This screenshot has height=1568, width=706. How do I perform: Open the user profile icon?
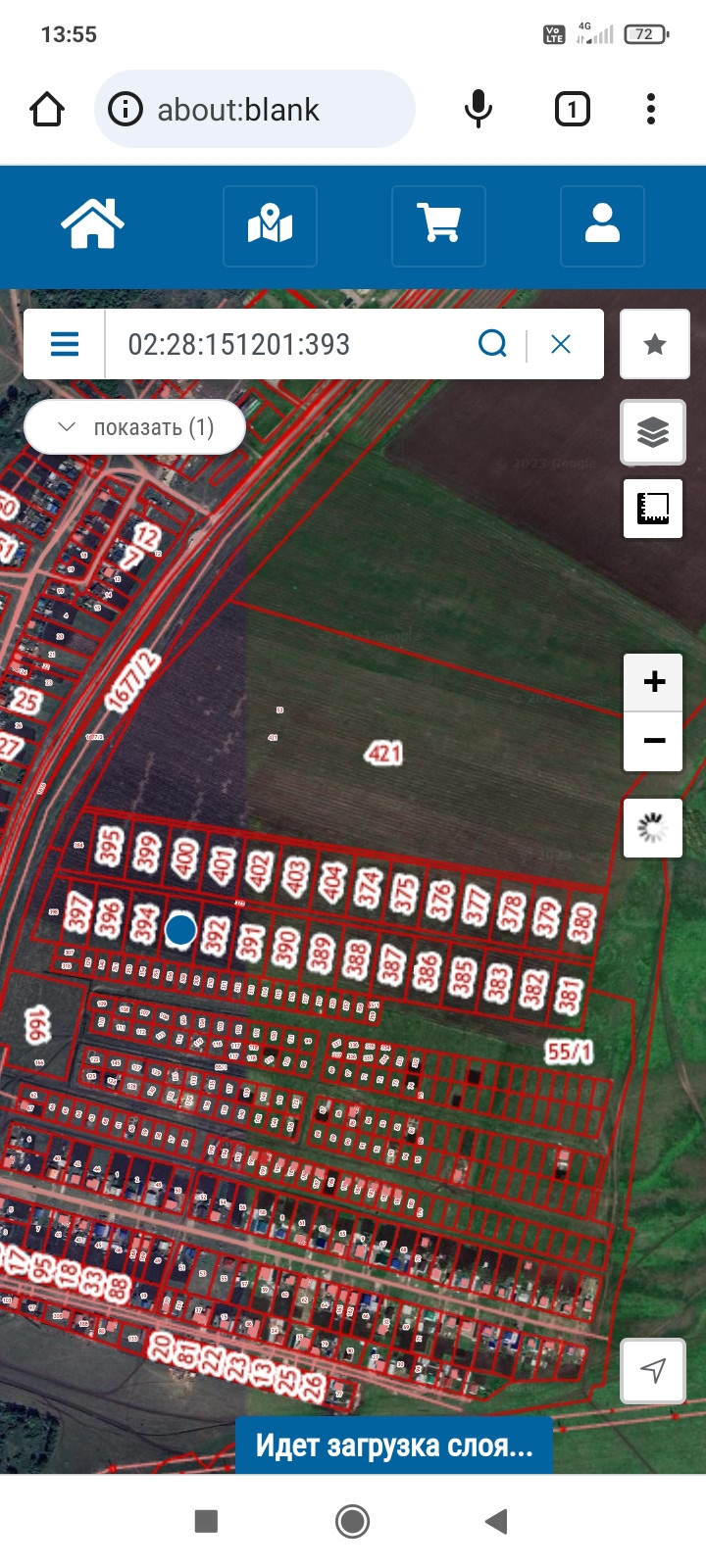(x=602, y=225)
